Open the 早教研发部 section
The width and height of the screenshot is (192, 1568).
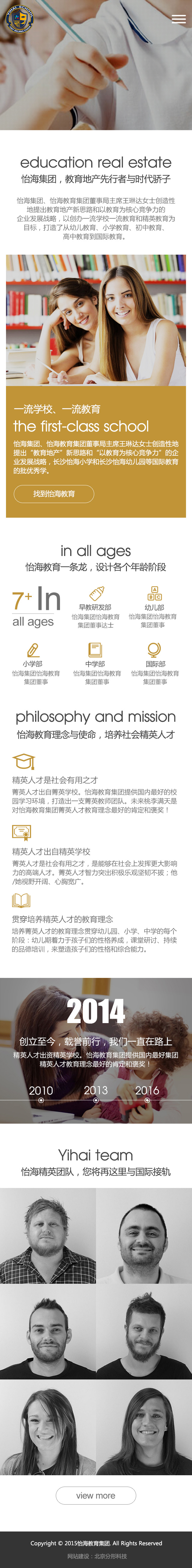click(96, 606)
